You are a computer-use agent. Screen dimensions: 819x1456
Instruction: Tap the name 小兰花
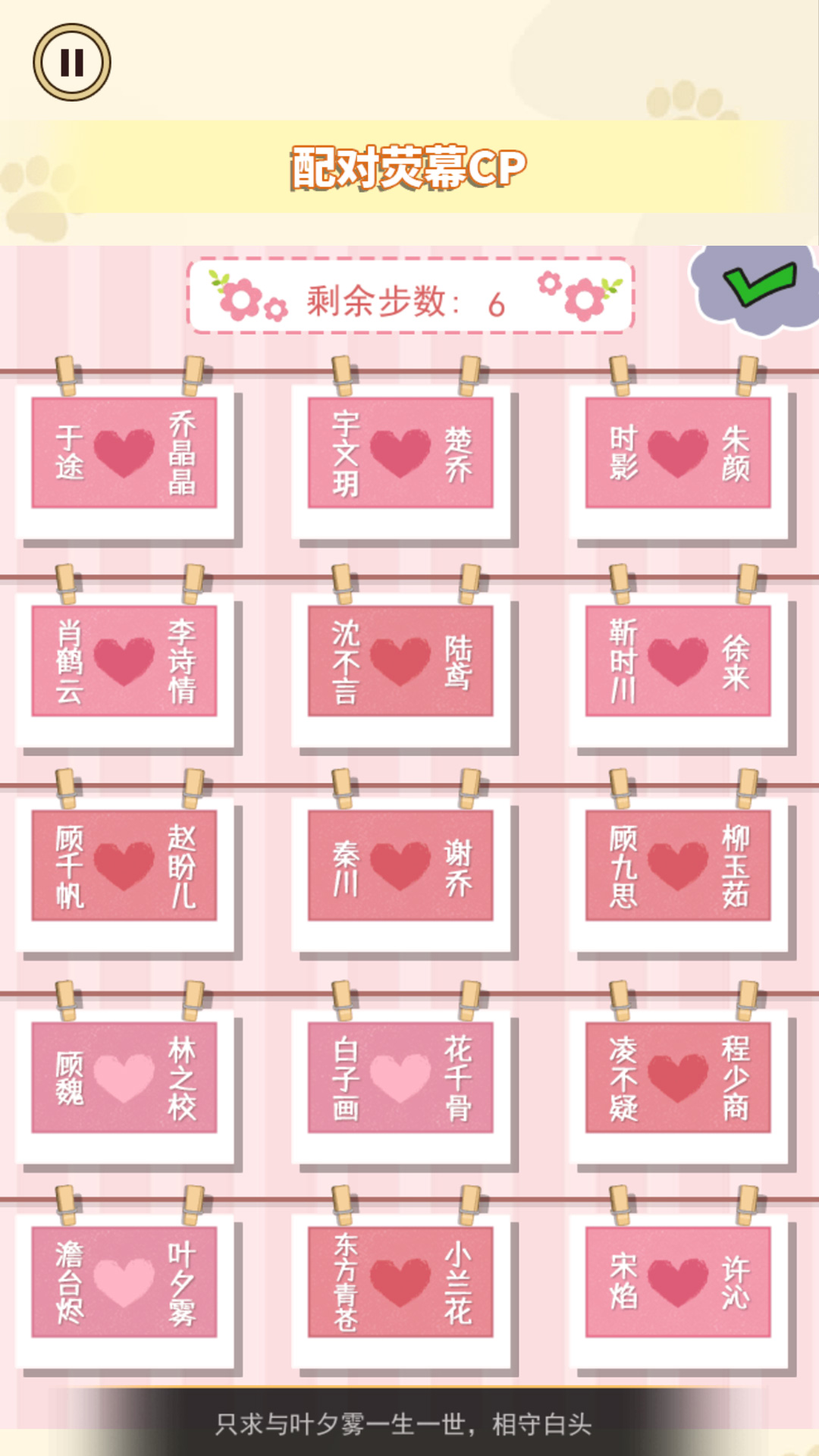(x=458, y=1283)
